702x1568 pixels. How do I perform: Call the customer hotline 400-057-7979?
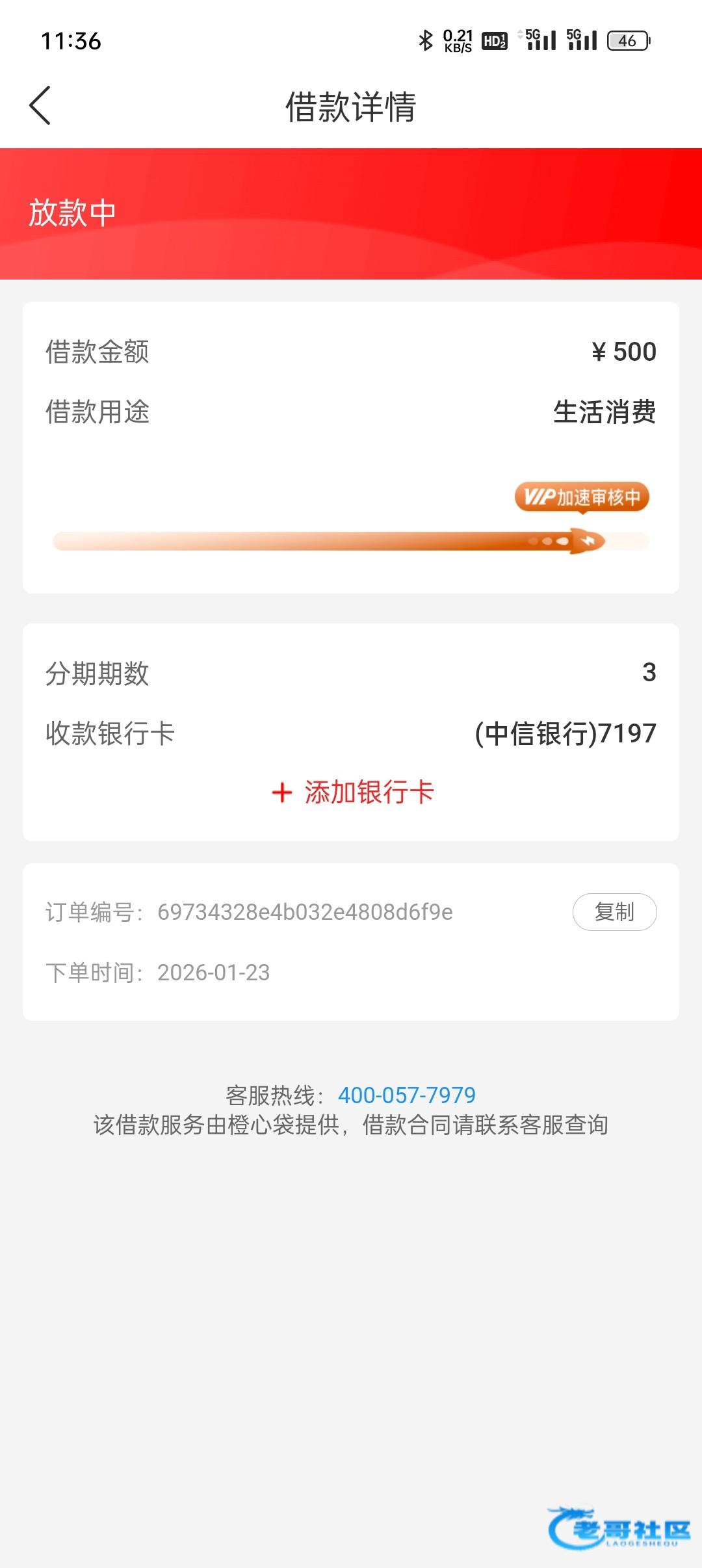click(407, 1095)
